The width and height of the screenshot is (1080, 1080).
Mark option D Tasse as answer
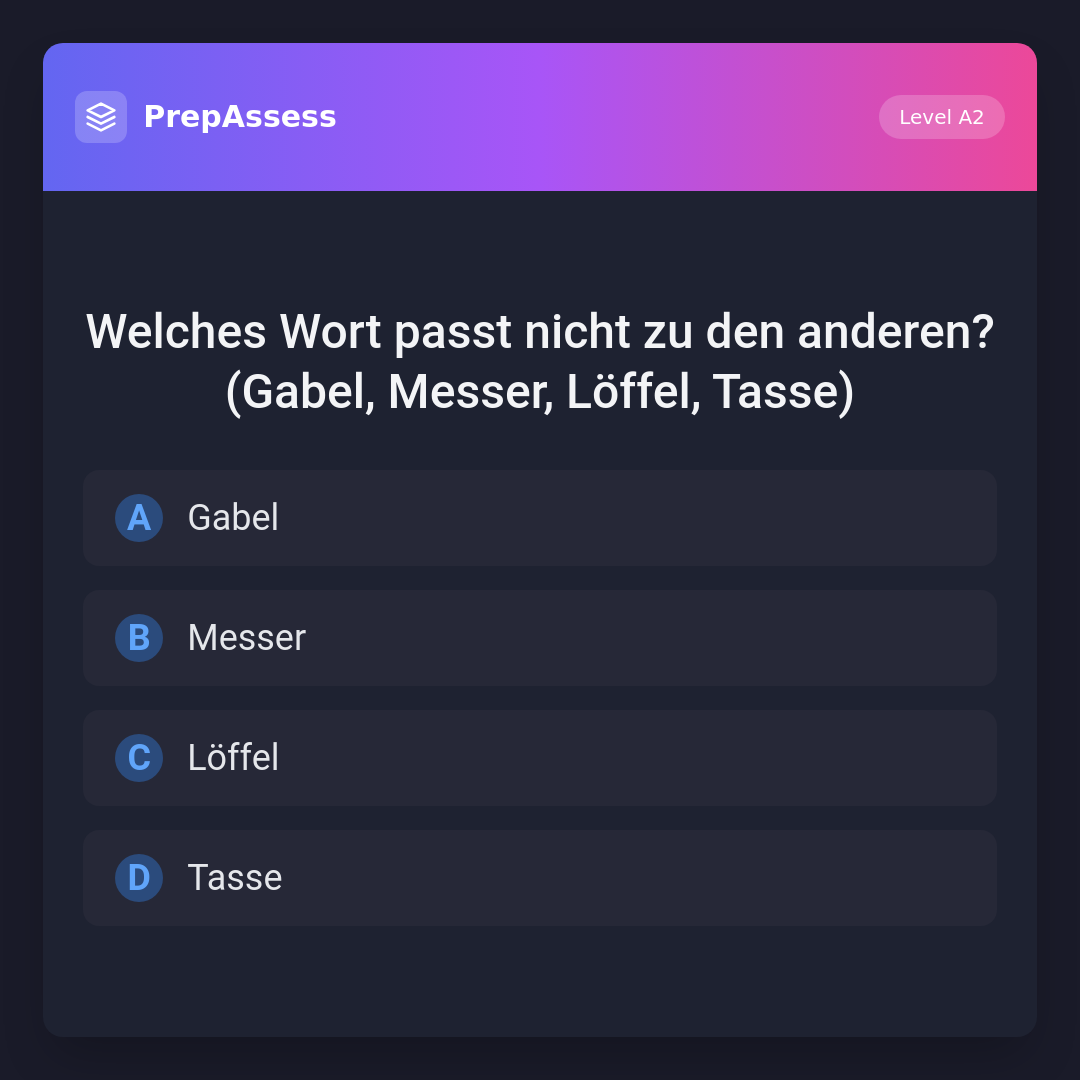tap(539, 878)
